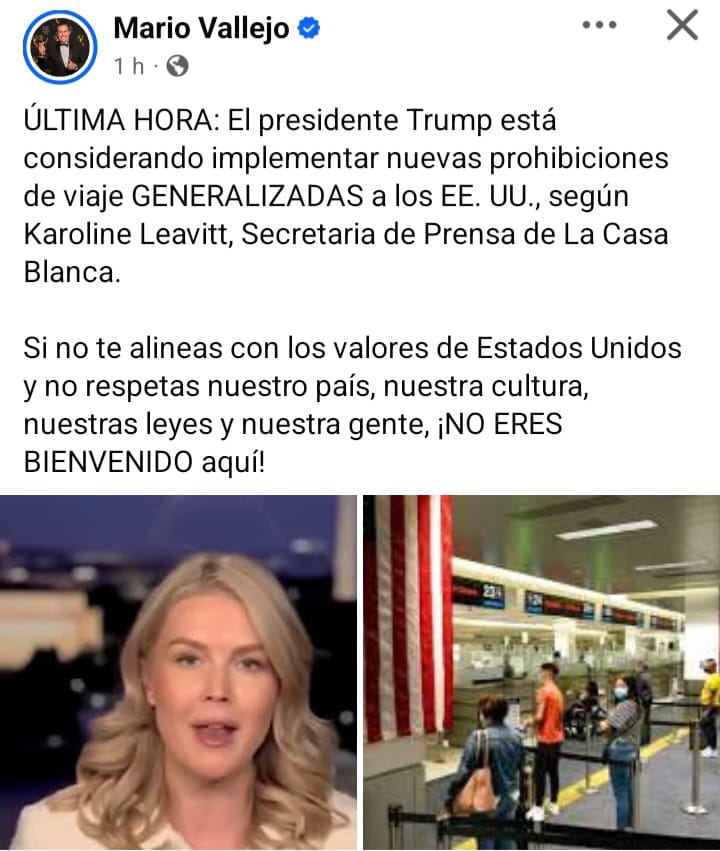Viewport: 720px width, 851px height.
Task: Open the airport check-in photo
Action: (x=541, y=672)
